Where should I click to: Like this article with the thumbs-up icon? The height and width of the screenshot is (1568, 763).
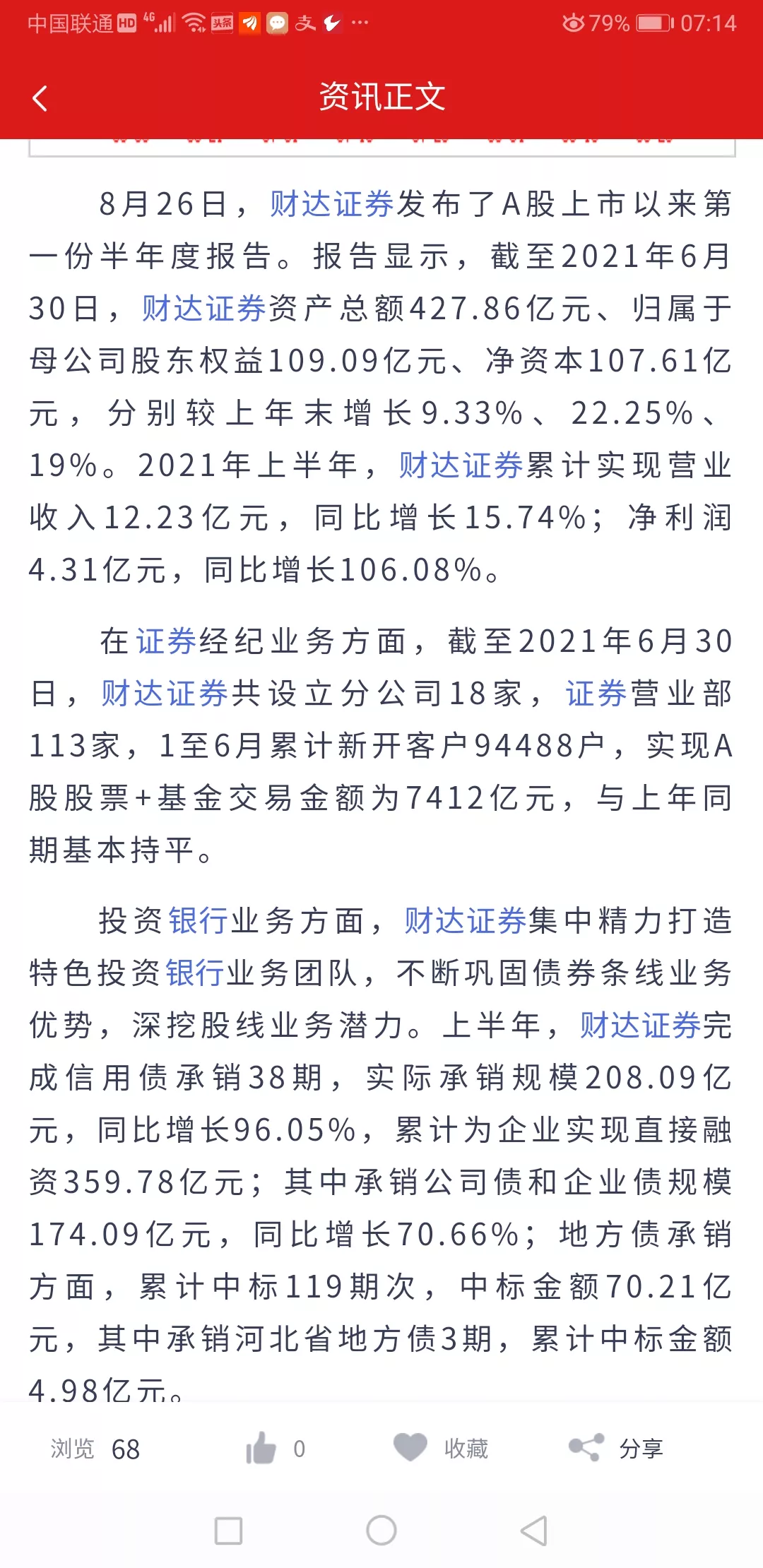[261, 1449]
